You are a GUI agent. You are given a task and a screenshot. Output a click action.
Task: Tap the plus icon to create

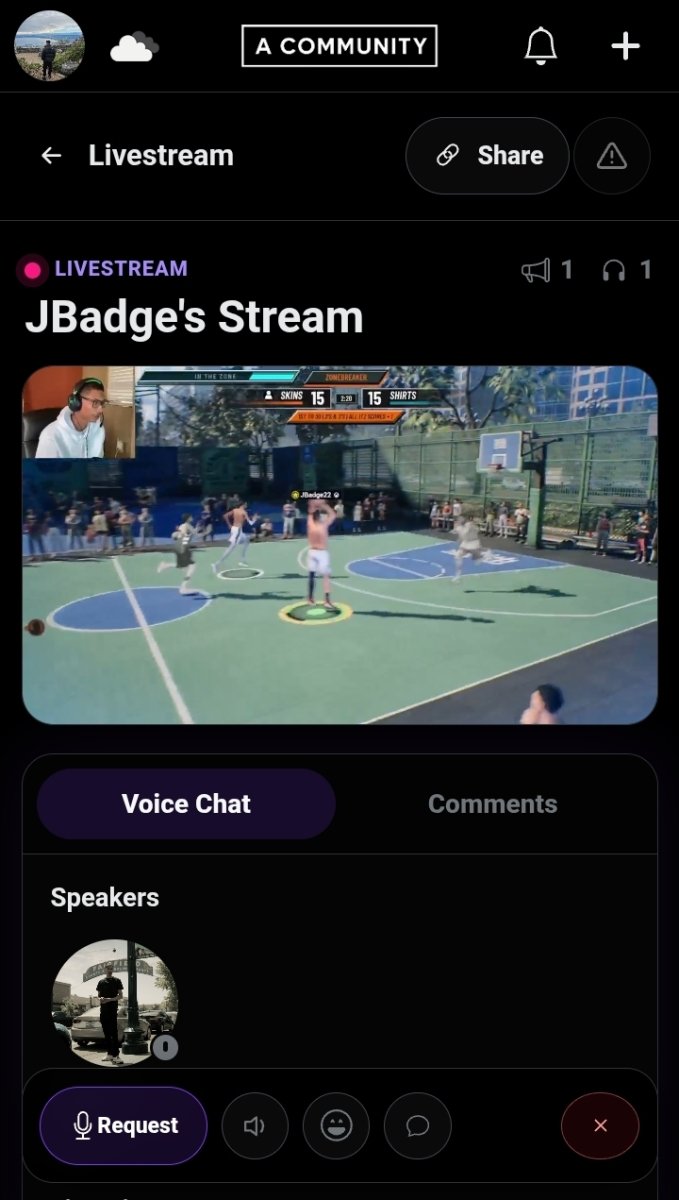[625, 46]
